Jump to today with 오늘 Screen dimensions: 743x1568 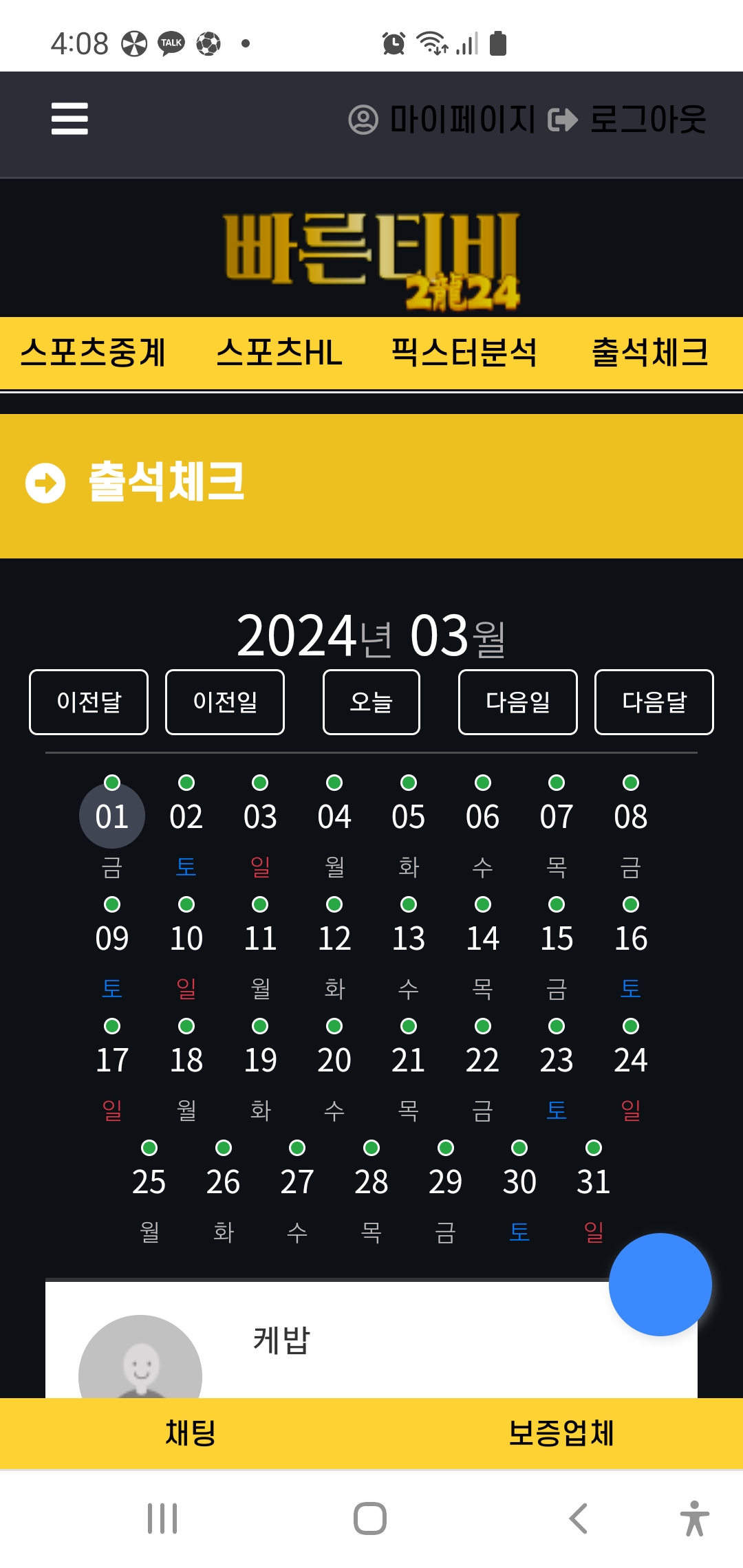point(371,702)
